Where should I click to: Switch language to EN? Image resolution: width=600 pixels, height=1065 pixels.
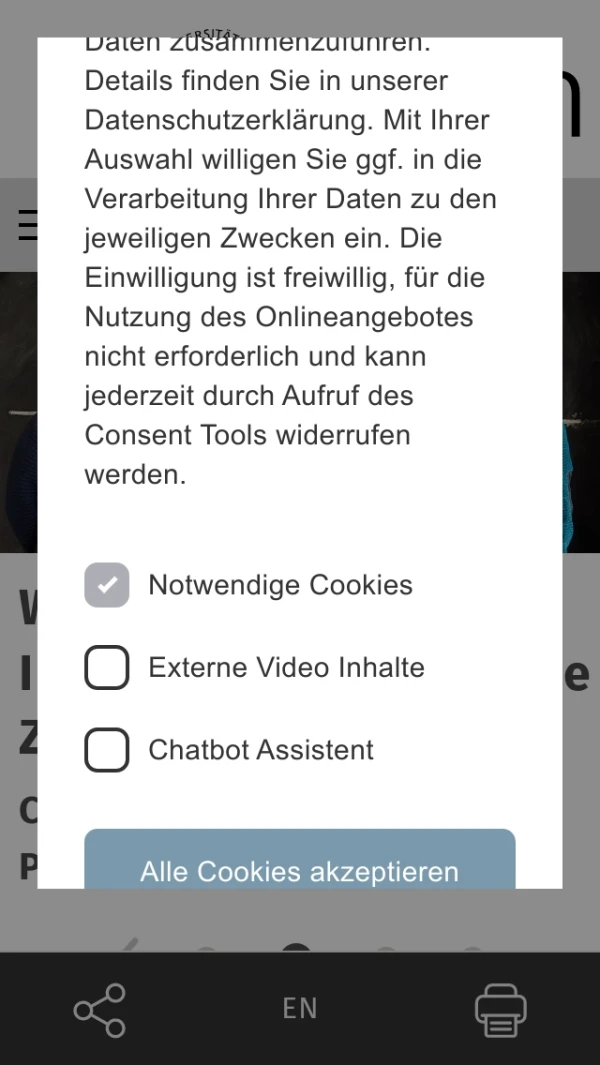[x=299, y=1009]
